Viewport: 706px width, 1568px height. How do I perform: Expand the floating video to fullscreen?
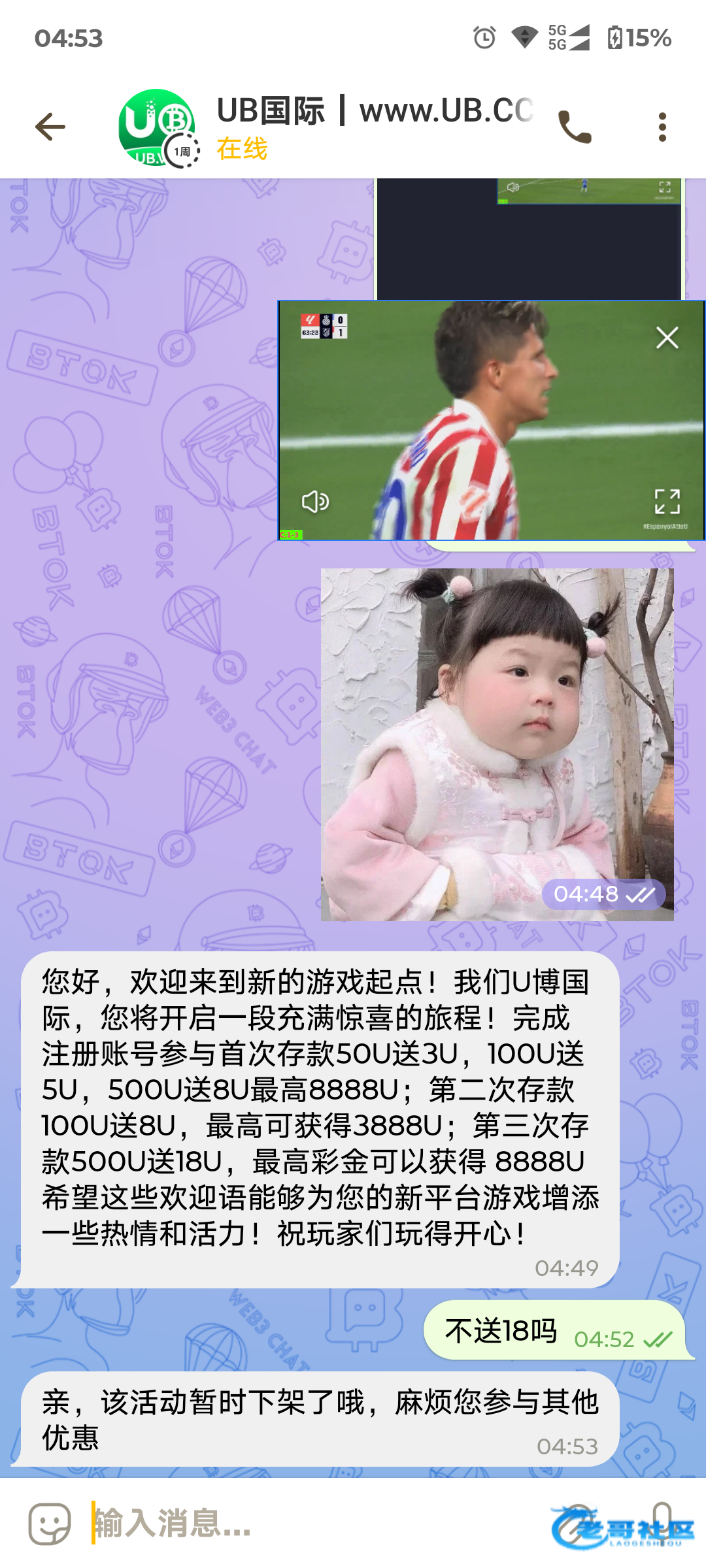[x=667, y=502]
